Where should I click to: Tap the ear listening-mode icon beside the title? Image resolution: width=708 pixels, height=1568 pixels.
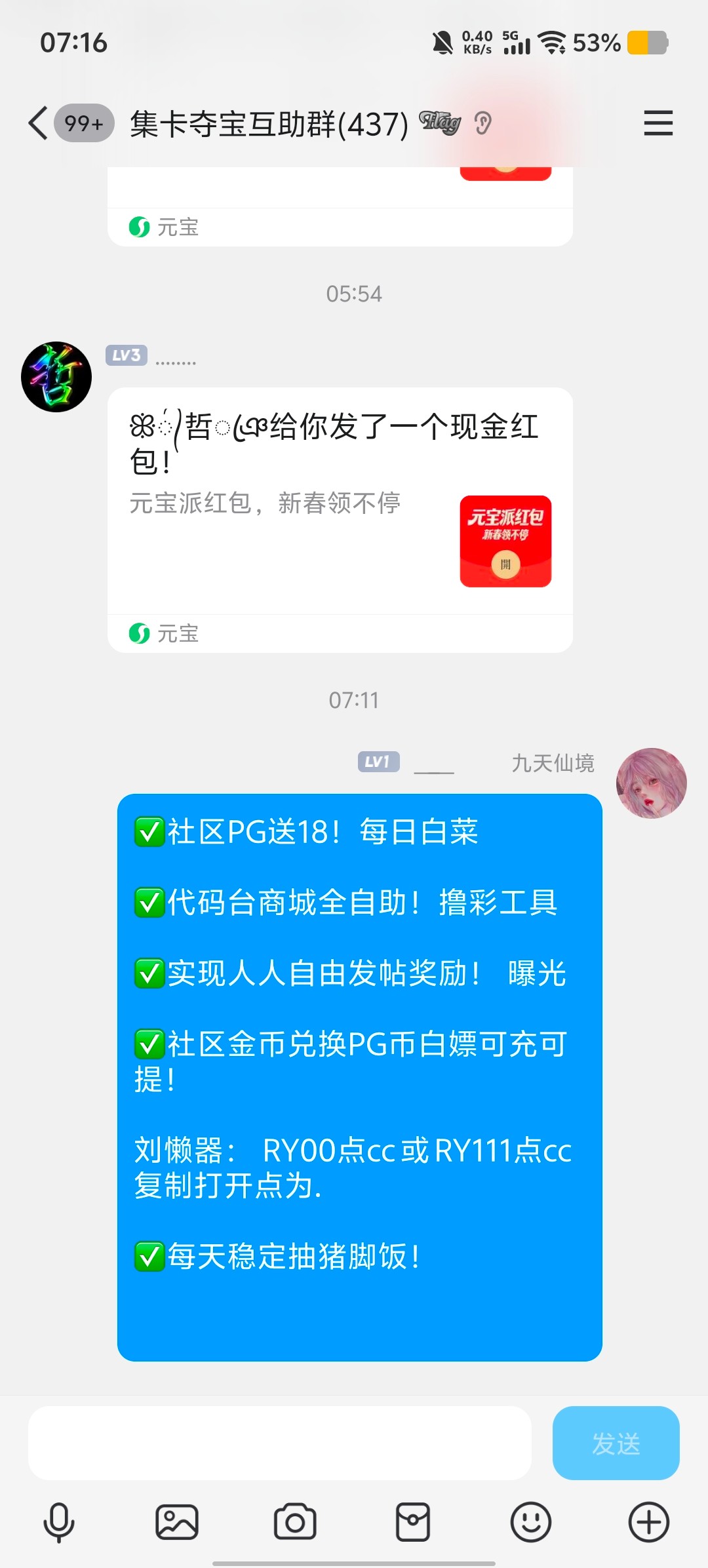tap(483, 123)
